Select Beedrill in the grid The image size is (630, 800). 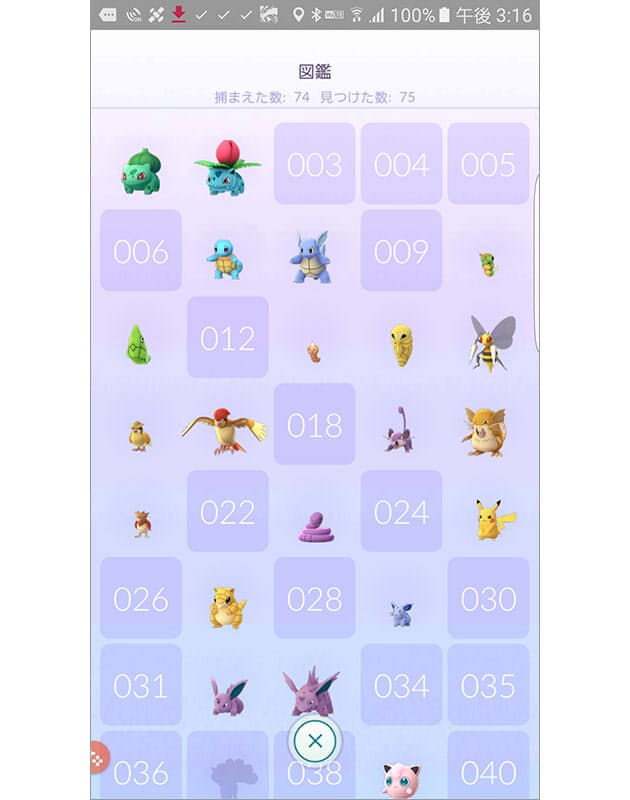(490, 343)
